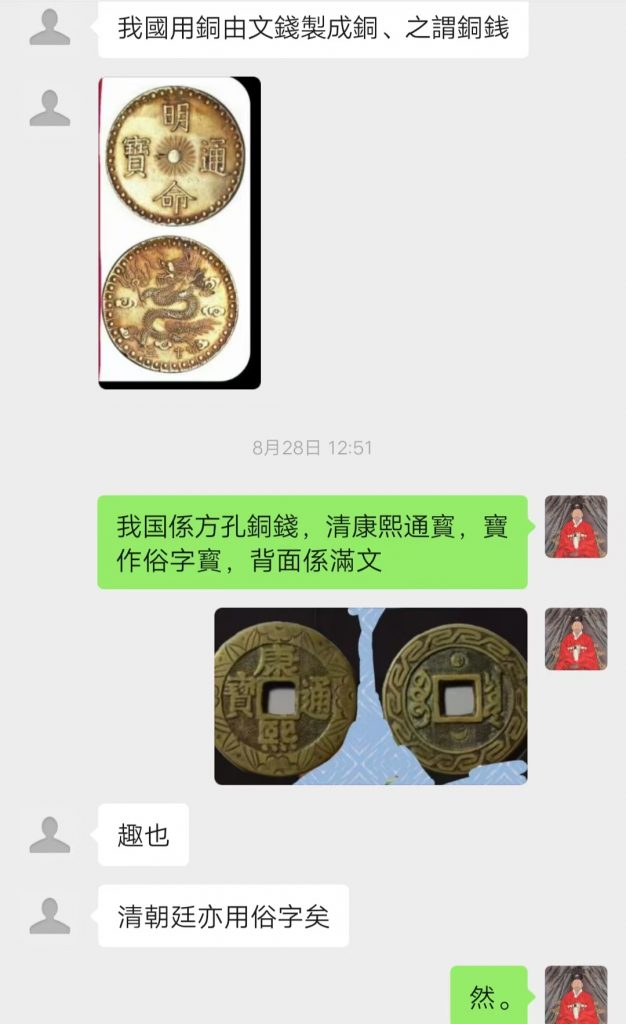This screenshot has width=626, height=1024.
Task: Tap the red-robed avatar beside 我国係方孔銅錢 message
Action: pos(576,526)
